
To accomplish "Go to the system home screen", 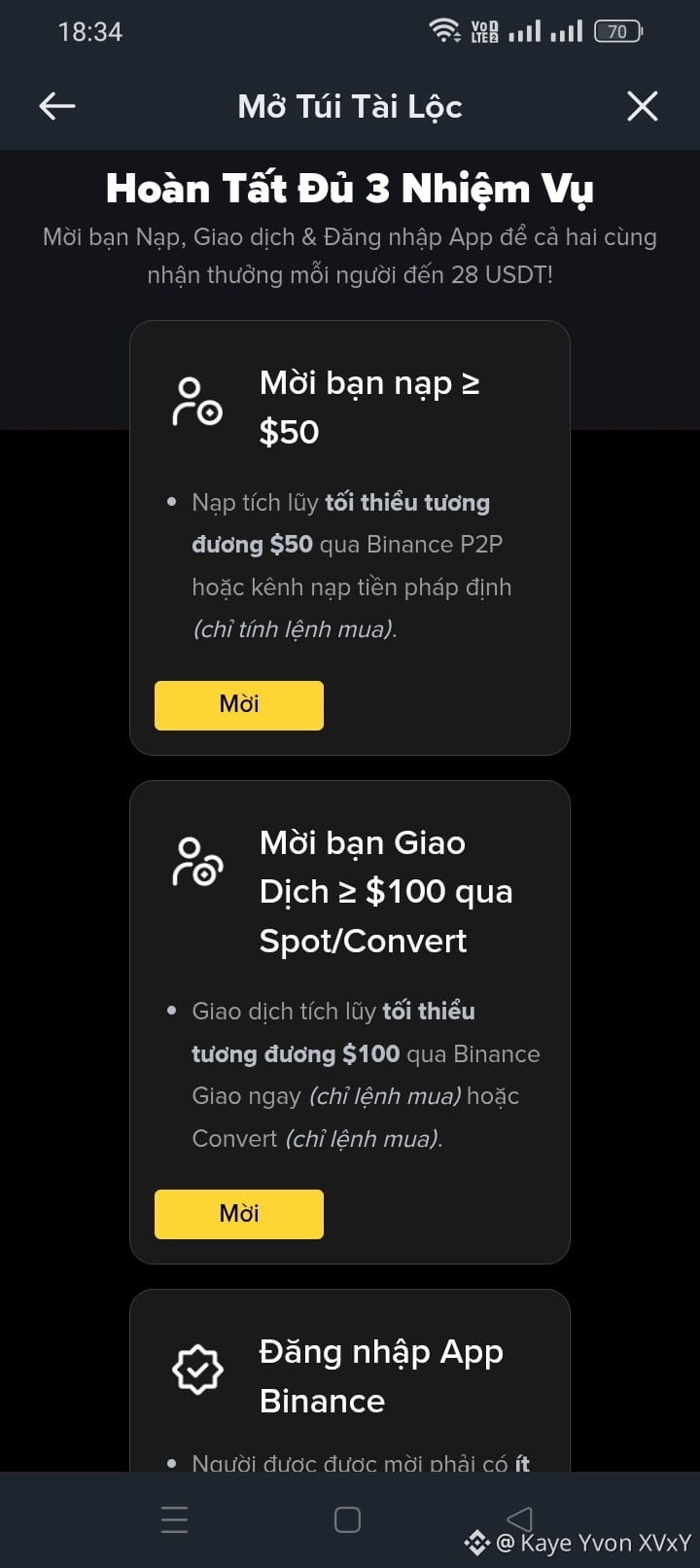I will coord(347,1519).
